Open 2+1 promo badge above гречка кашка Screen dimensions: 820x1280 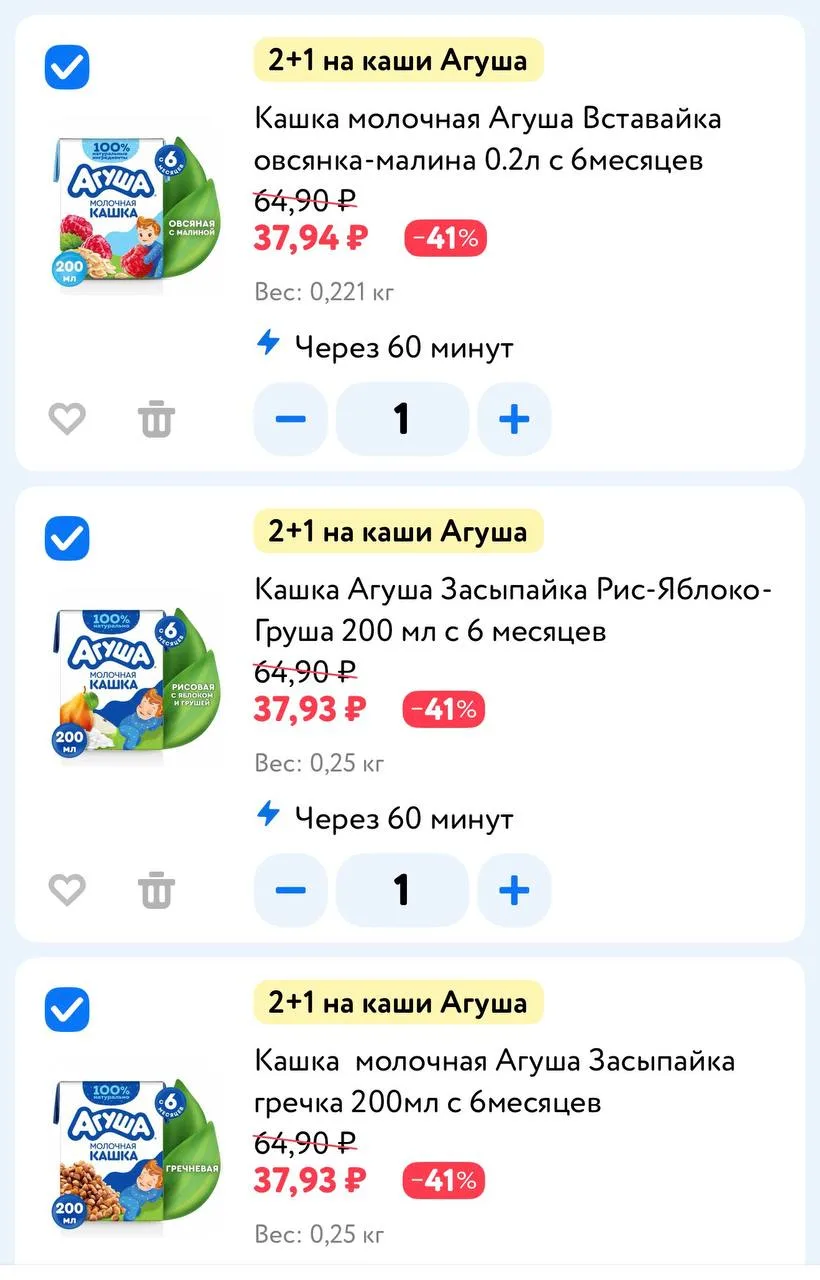(x=398, y=1002)
